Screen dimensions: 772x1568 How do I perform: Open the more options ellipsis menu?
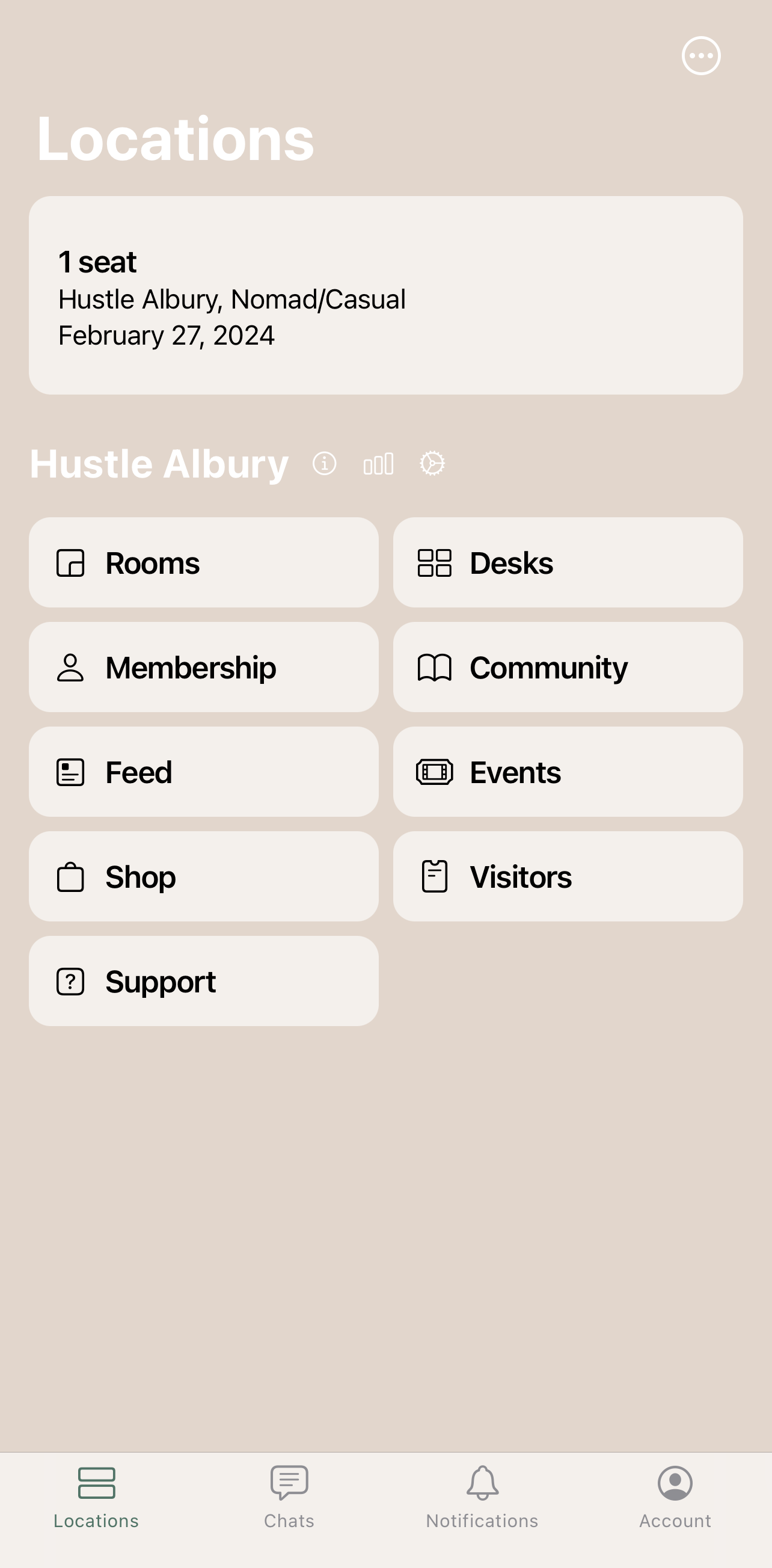pyautogui.click(x=701, y=56)
